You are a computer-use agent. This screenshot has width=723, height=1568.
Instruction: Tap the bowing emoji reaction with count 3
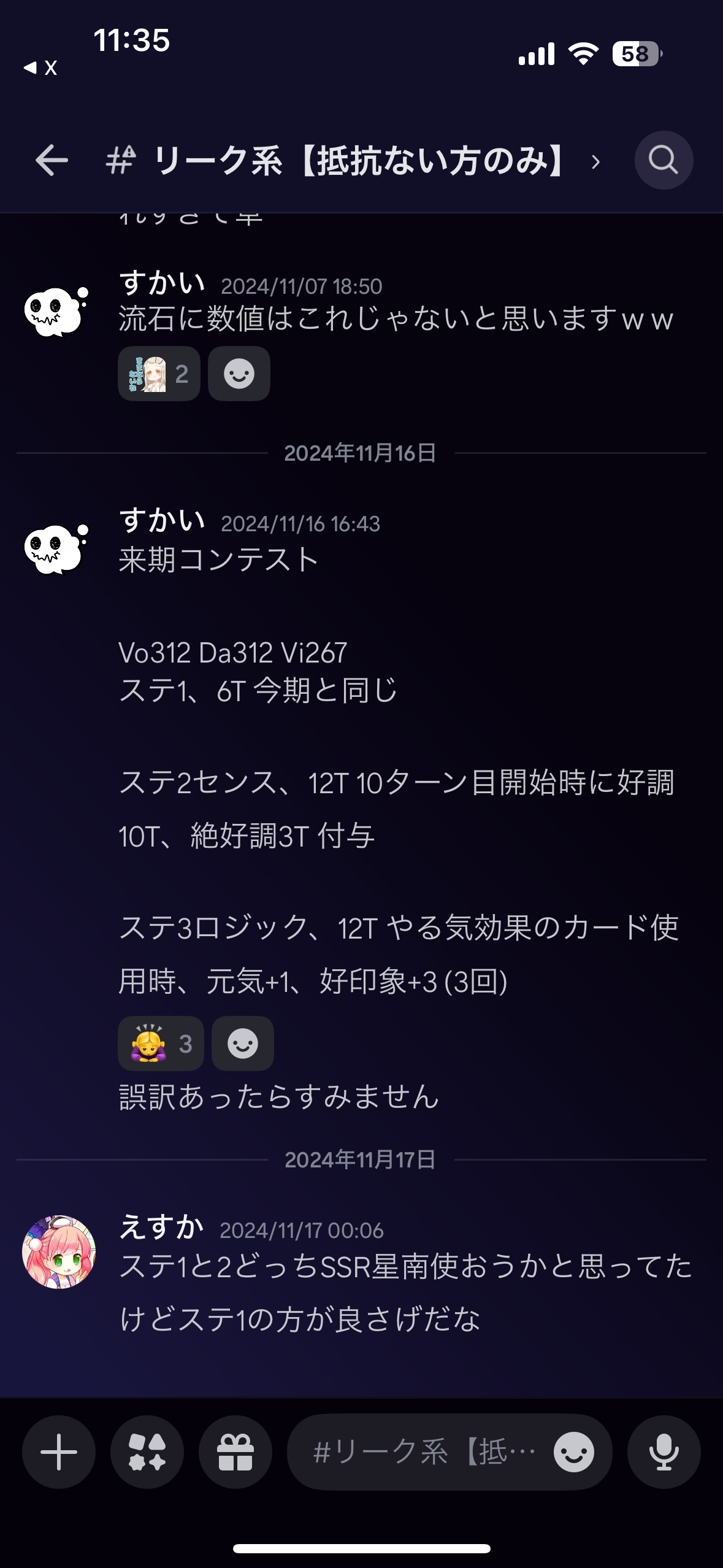pos(161,1043)
